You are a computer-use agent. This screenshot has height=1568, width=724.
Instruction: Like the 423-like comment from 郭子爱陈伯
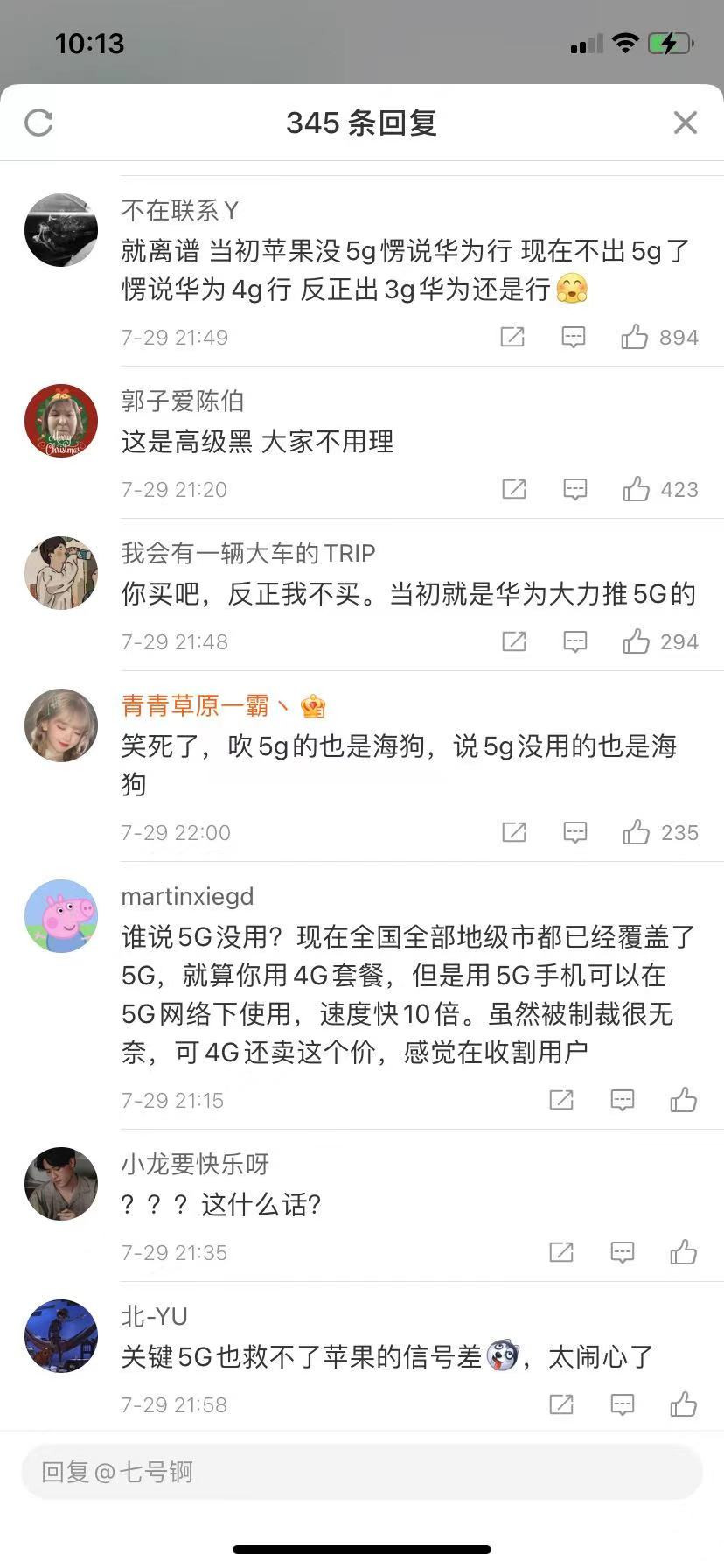pos(637,490)
